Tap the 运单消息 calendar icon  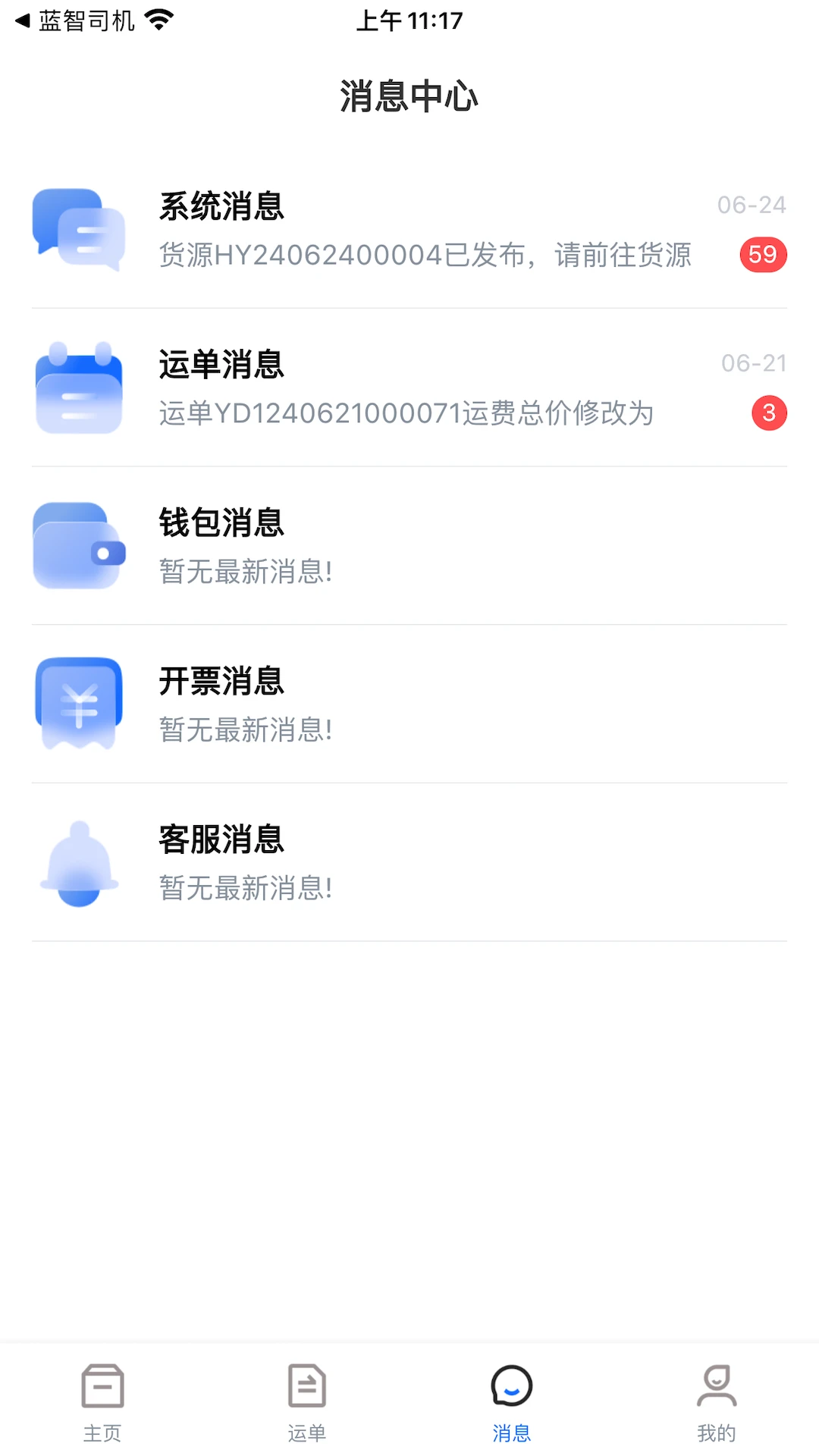pyautogui.click(x=78, y=388)
